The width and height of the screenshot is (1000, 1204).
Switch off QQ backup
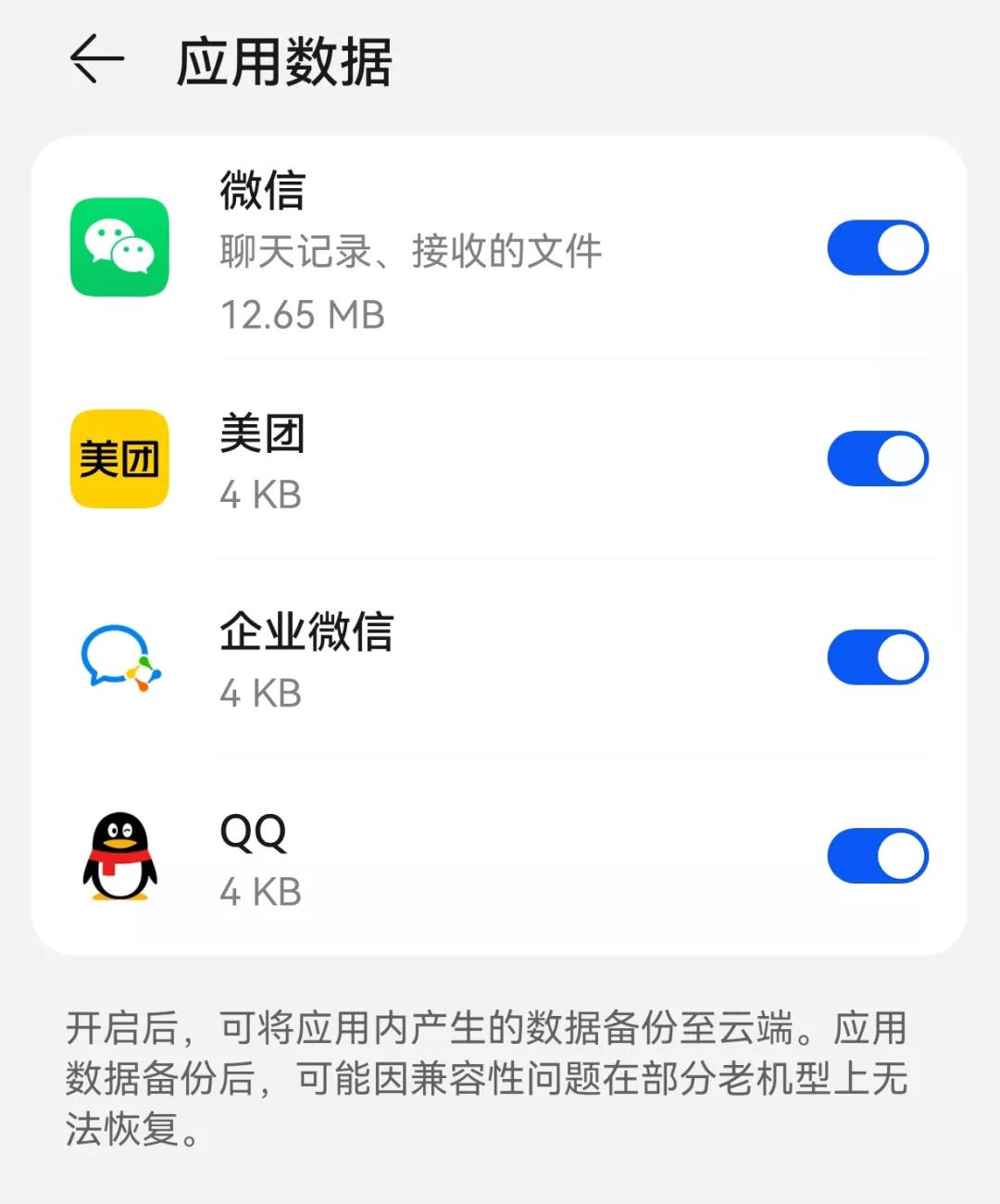[x=876, y=856]
